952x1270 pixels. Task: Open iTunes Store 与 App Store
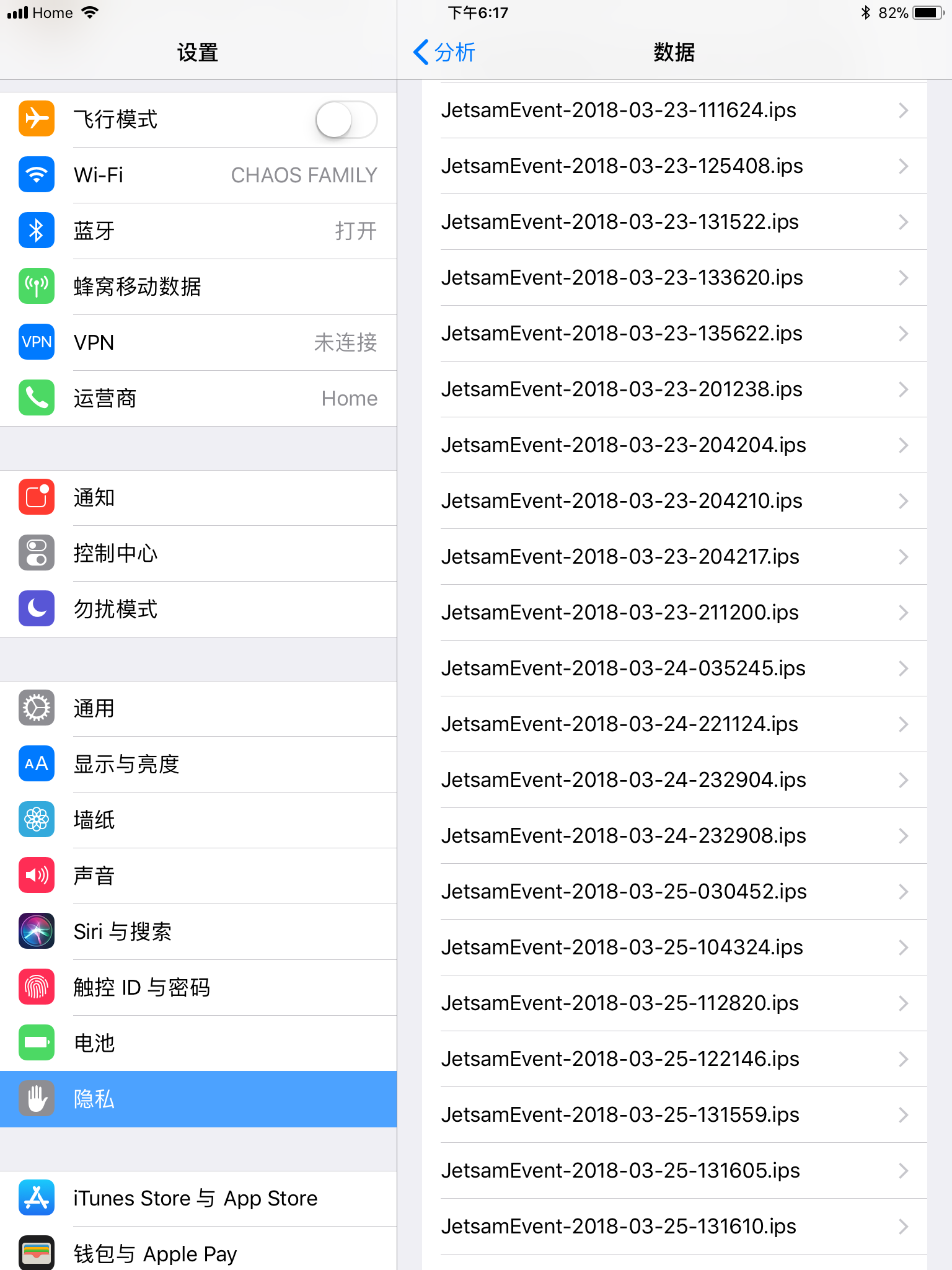click(198, 1199)
